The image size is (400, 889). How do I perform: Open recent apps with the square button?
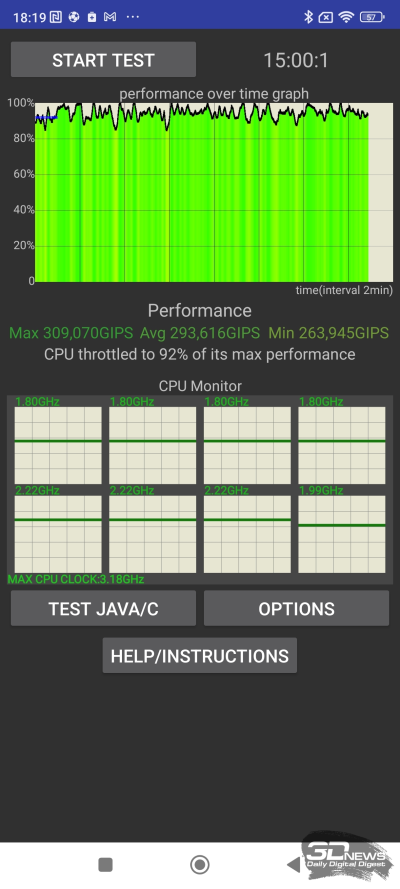105,865
